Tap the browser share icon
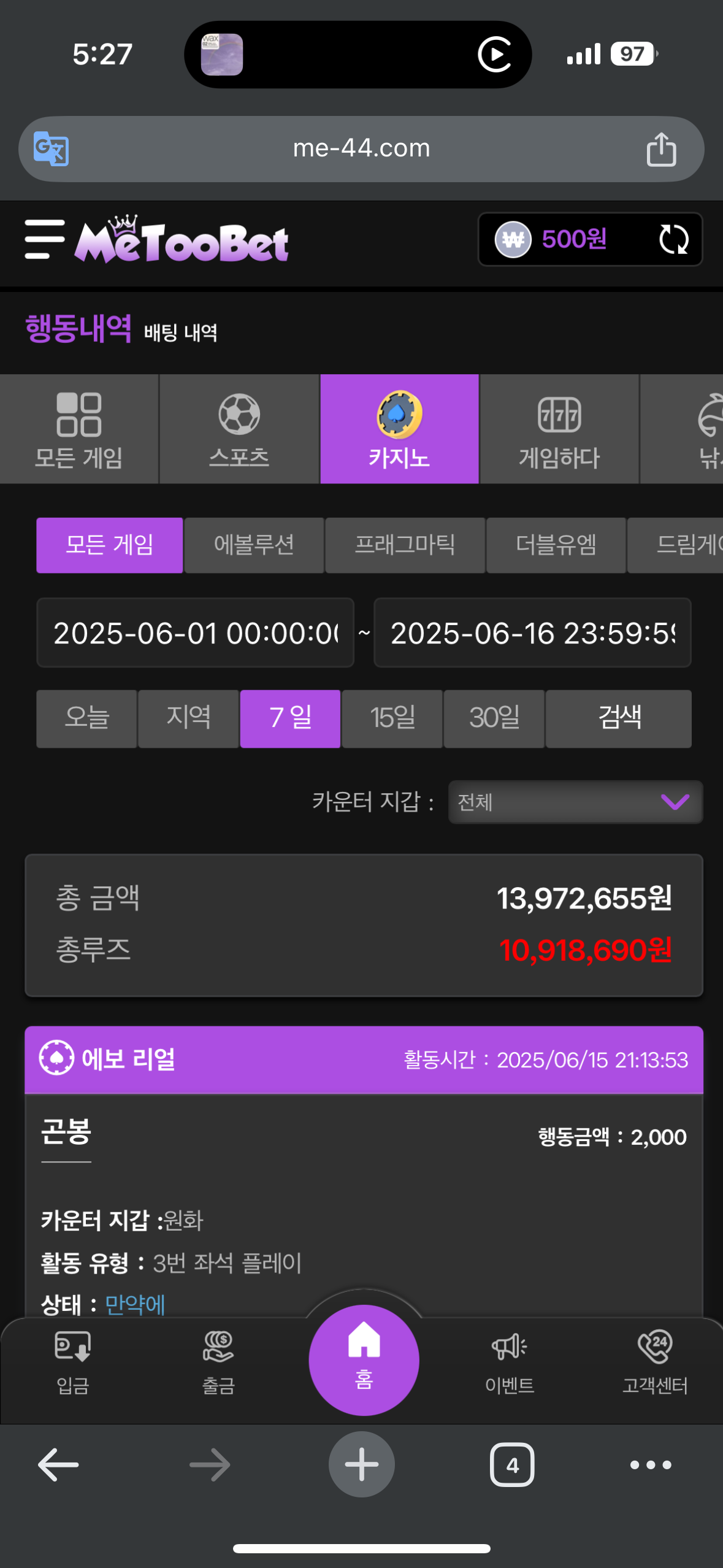Screen dimensions: 723x1568 click(661, 149)
